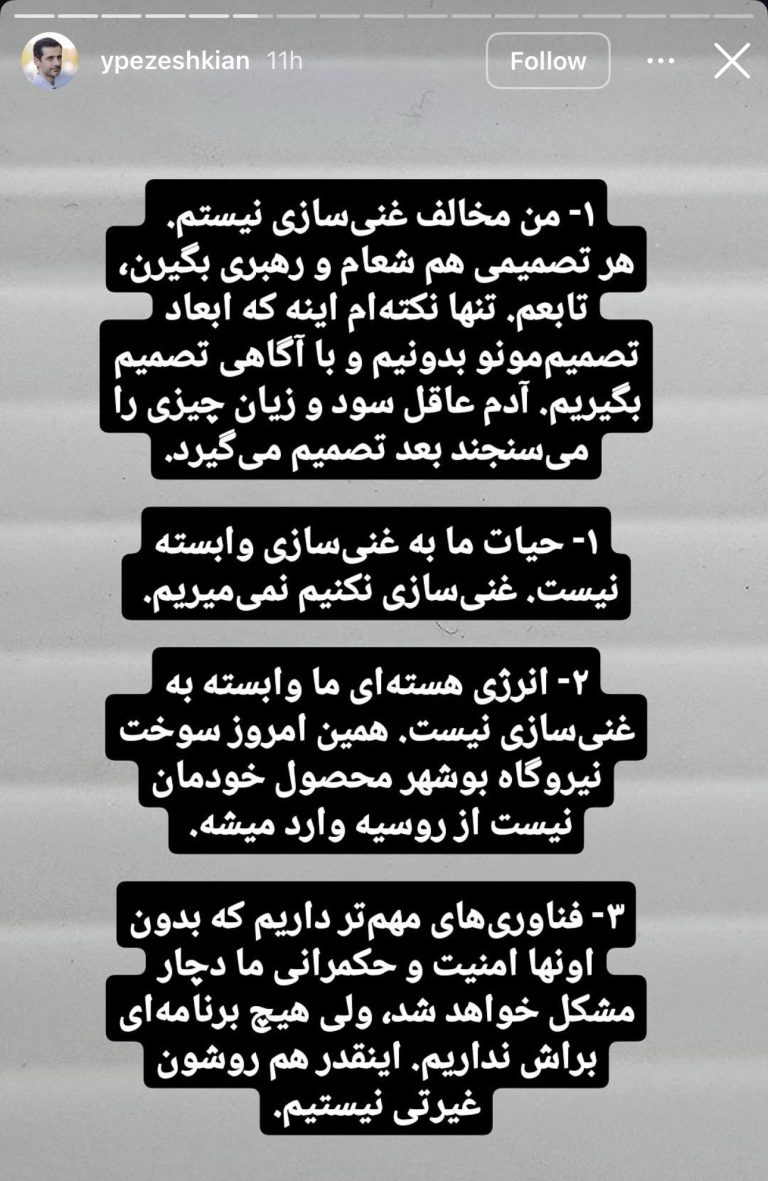
Task: Tap the ypezeshkian username
Action: click(175, 61)
